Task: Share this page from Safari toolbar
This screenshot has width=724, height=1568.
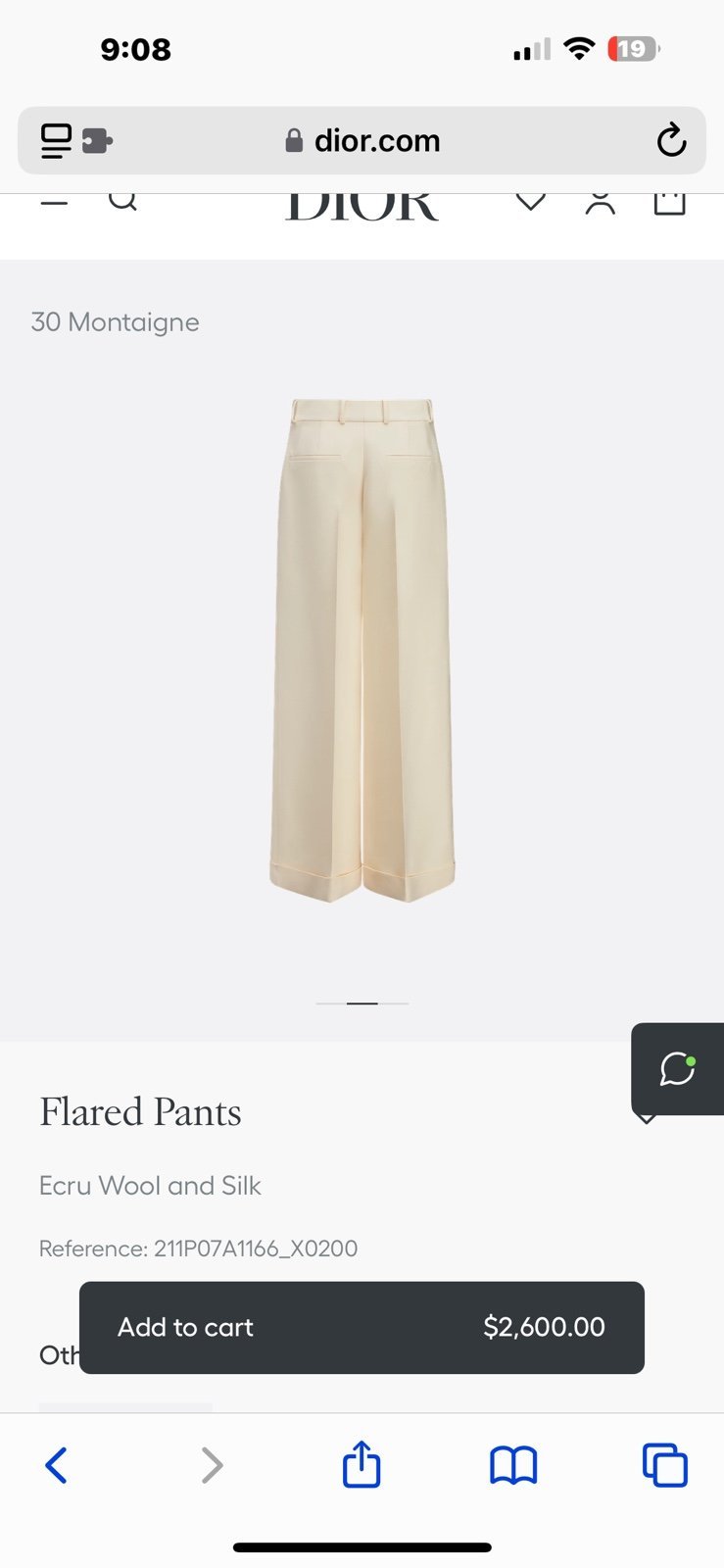Action: coord(362,1464)
